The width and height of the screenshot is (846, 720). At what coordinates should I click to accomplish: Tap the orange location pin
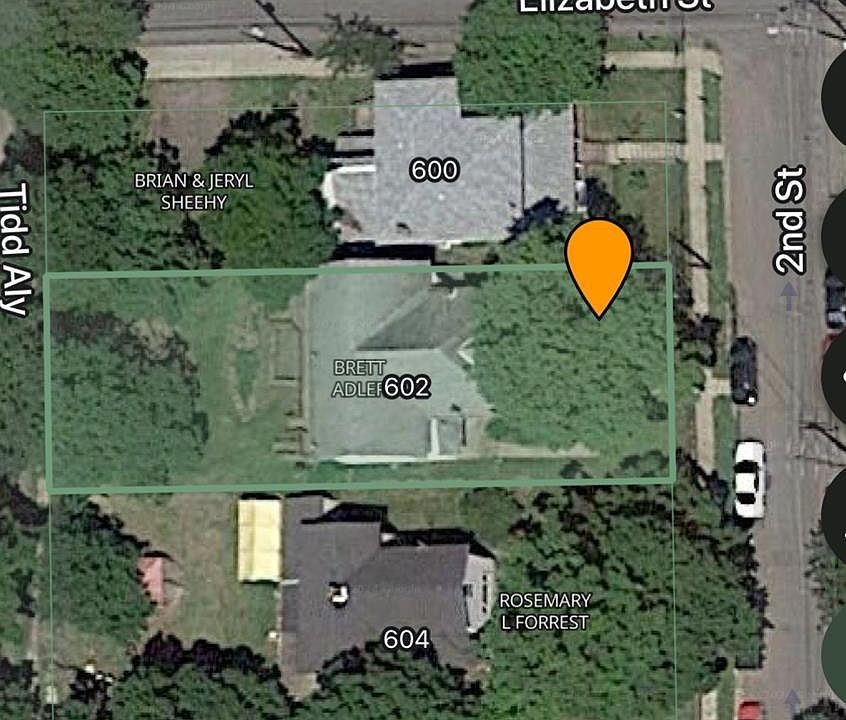(x=598, y=262)
